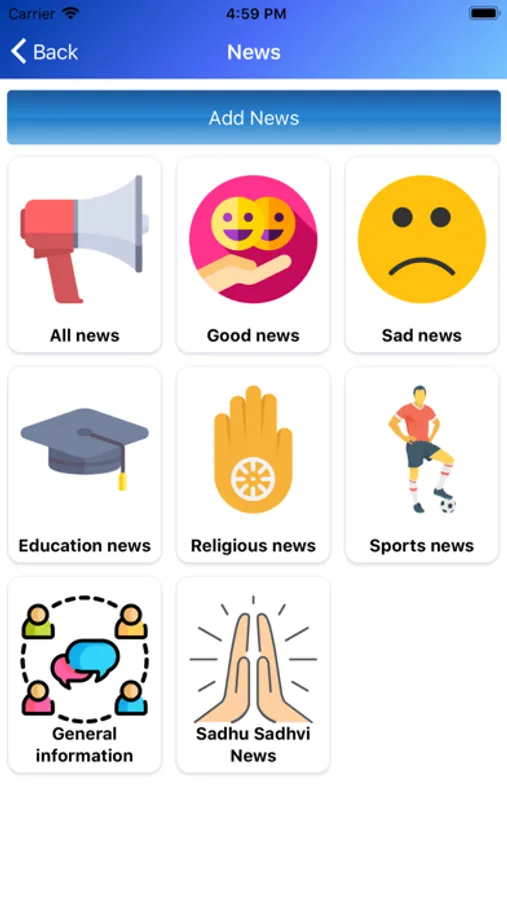The height and width of the screenshot is (900, 507).
Task: Select the Sad news card
Action: (x=422, y=255)
